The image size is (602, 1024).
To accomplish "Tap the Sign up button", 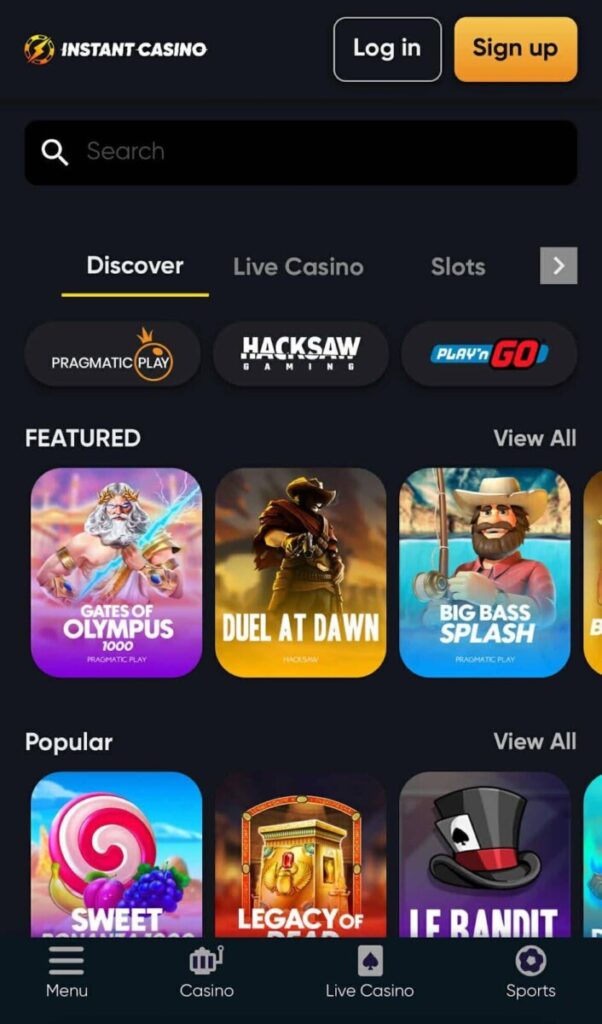I will click(x=515, y=49).
